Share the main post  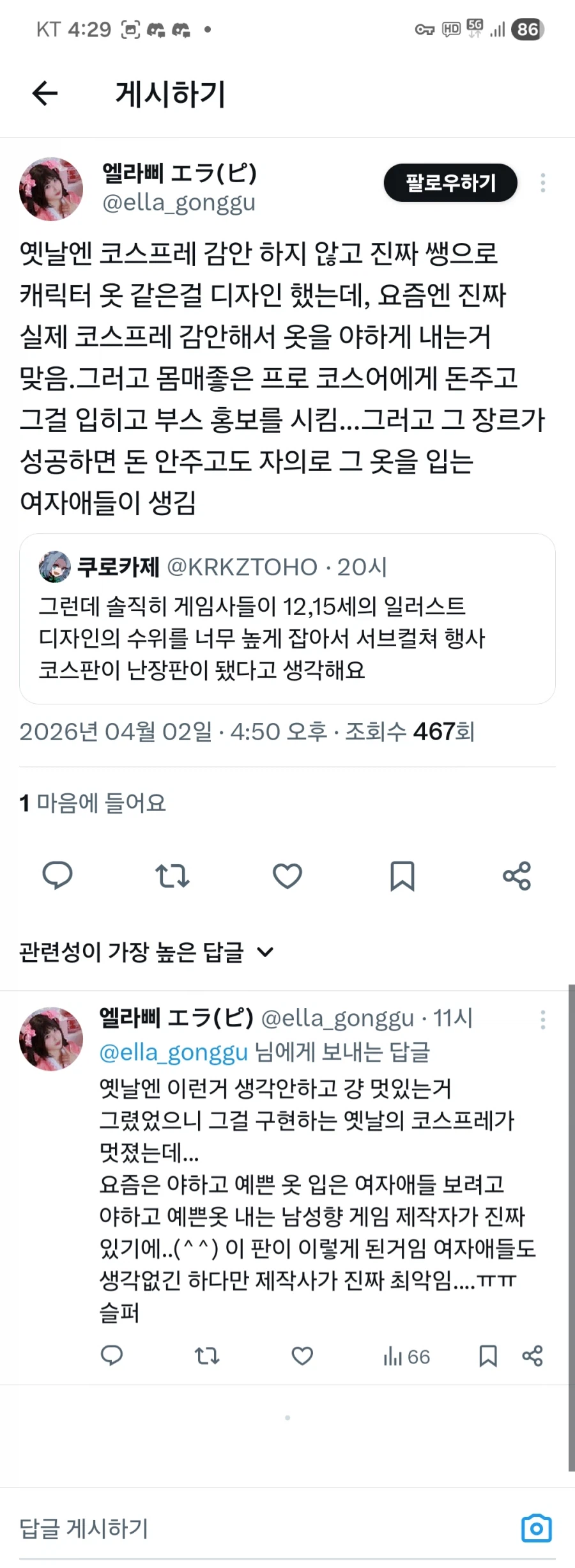tap(517, 875)
